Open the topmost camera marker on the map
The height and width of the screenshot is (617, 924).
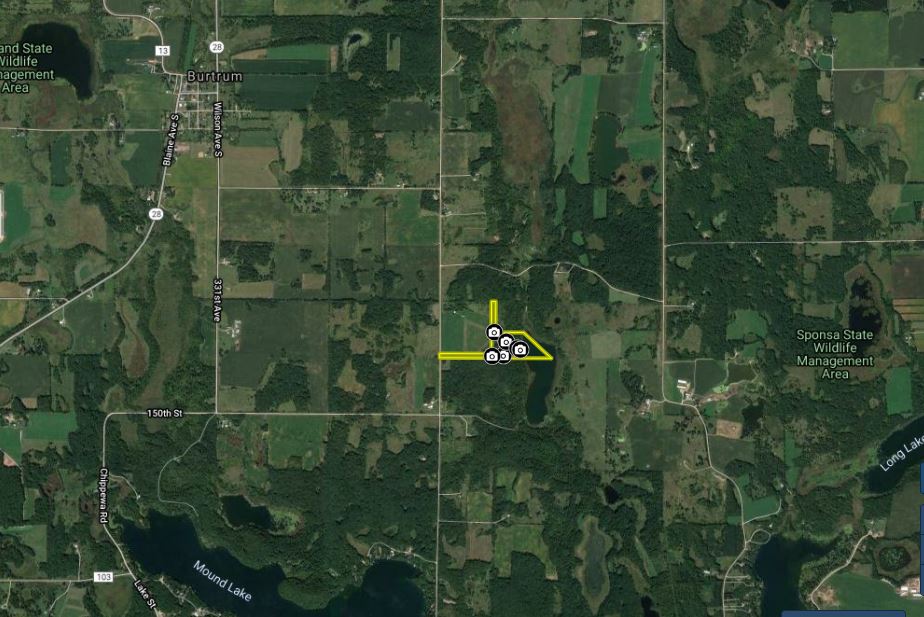click(x=494, y=332)
